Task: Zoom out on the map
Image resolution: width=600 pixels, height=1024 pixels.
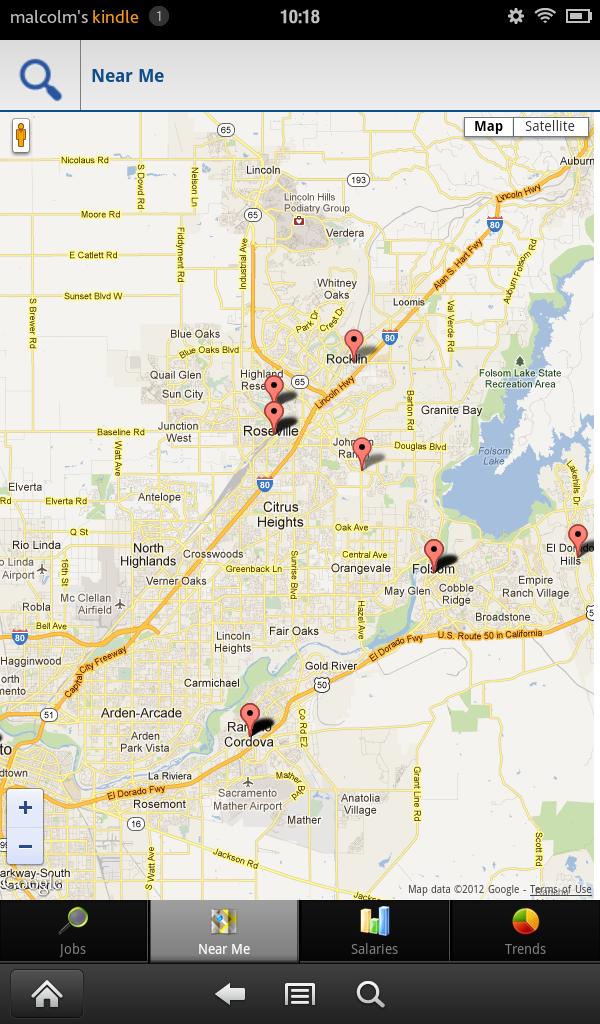Action: (x=25, y=847)
